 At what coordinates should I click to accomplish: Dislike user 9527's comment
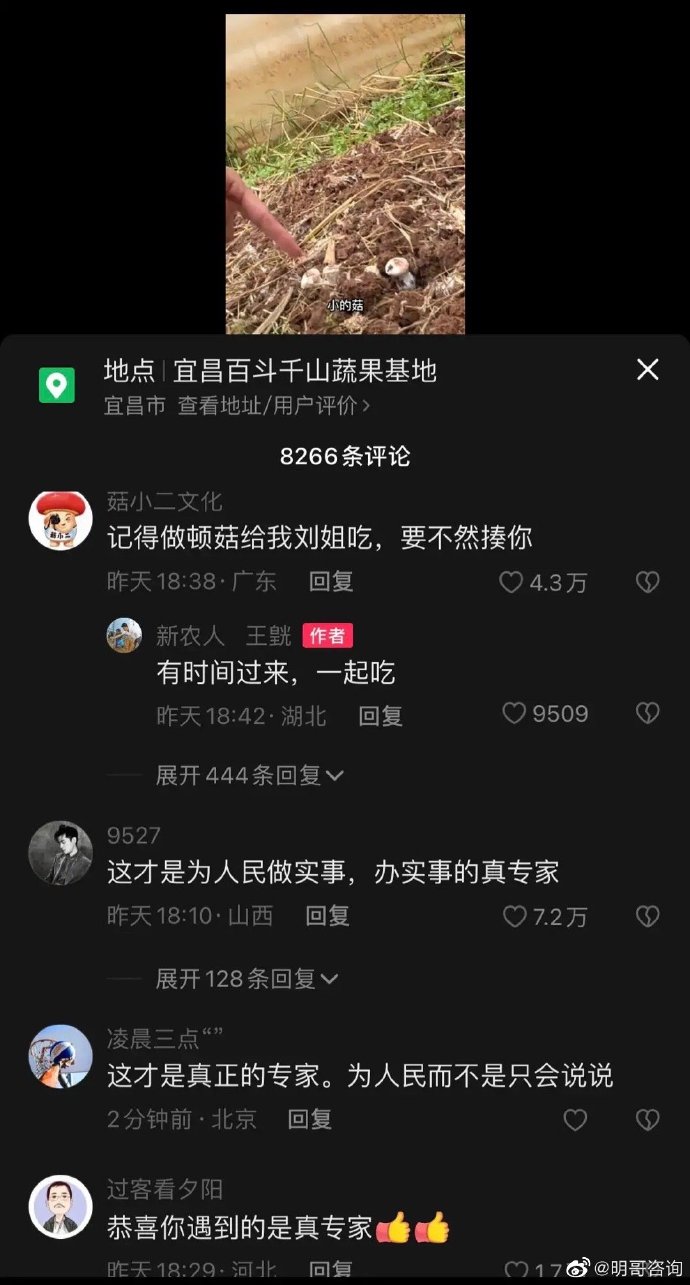pos(648,916)
